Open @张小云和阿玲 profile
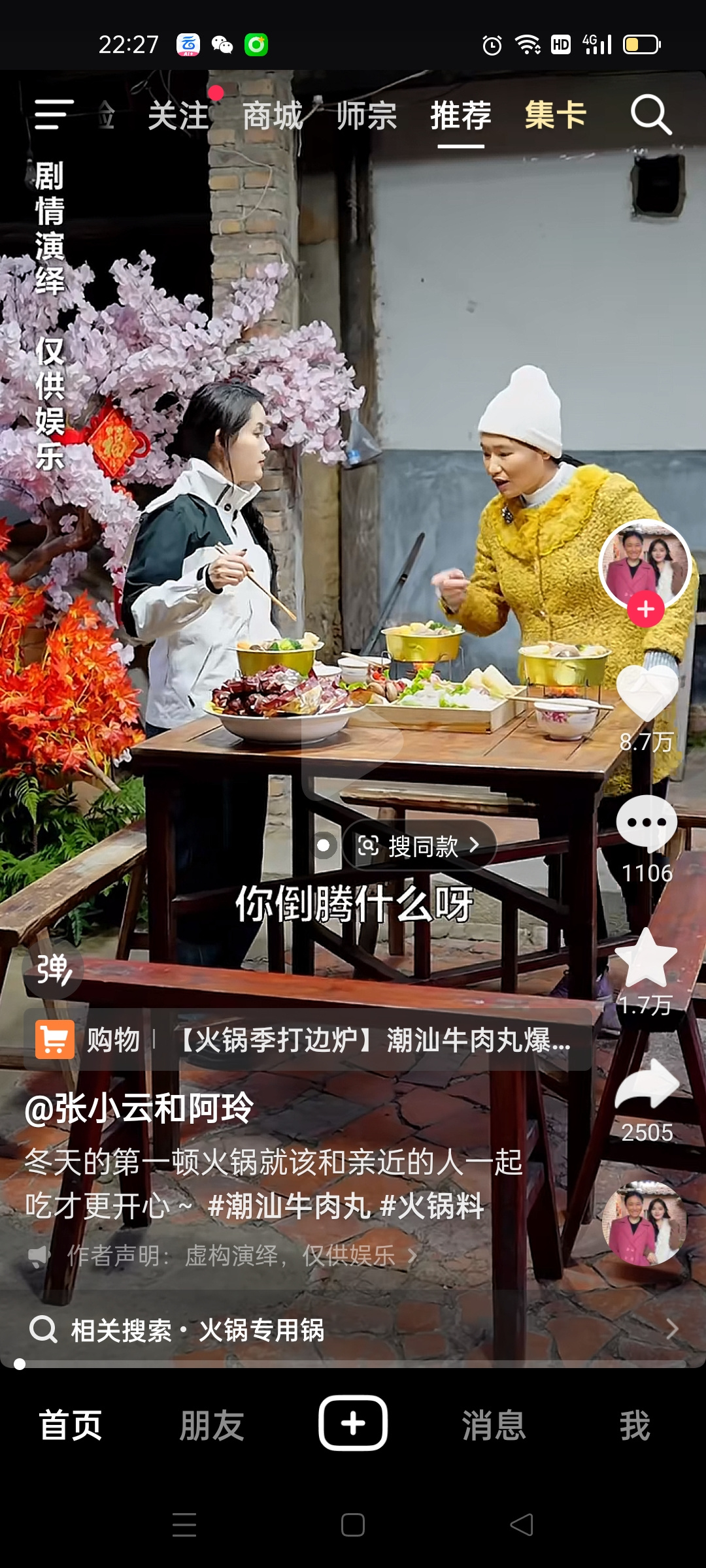Viewport: 706px width, 1568px height. coord(139,1109)
